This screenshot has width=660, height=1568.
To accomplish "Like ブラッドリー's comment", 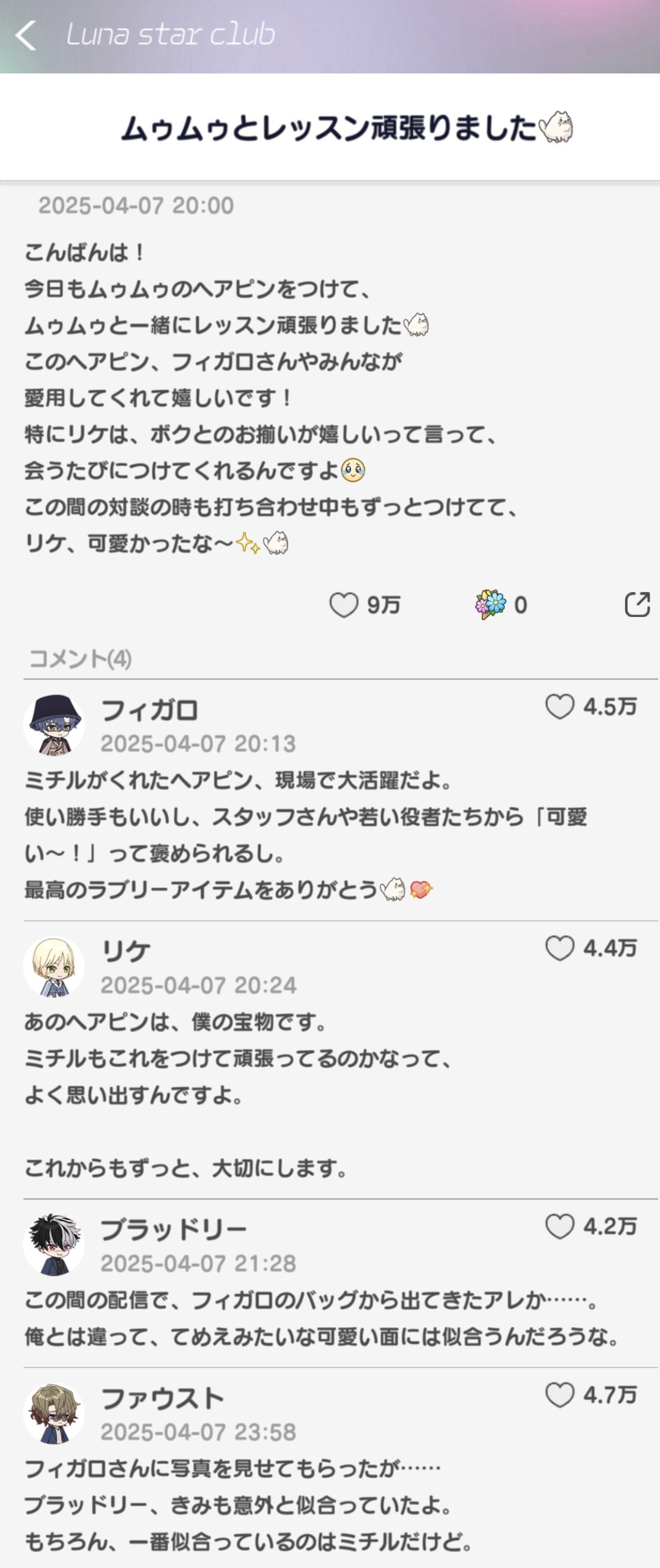I will point(560,1227).
